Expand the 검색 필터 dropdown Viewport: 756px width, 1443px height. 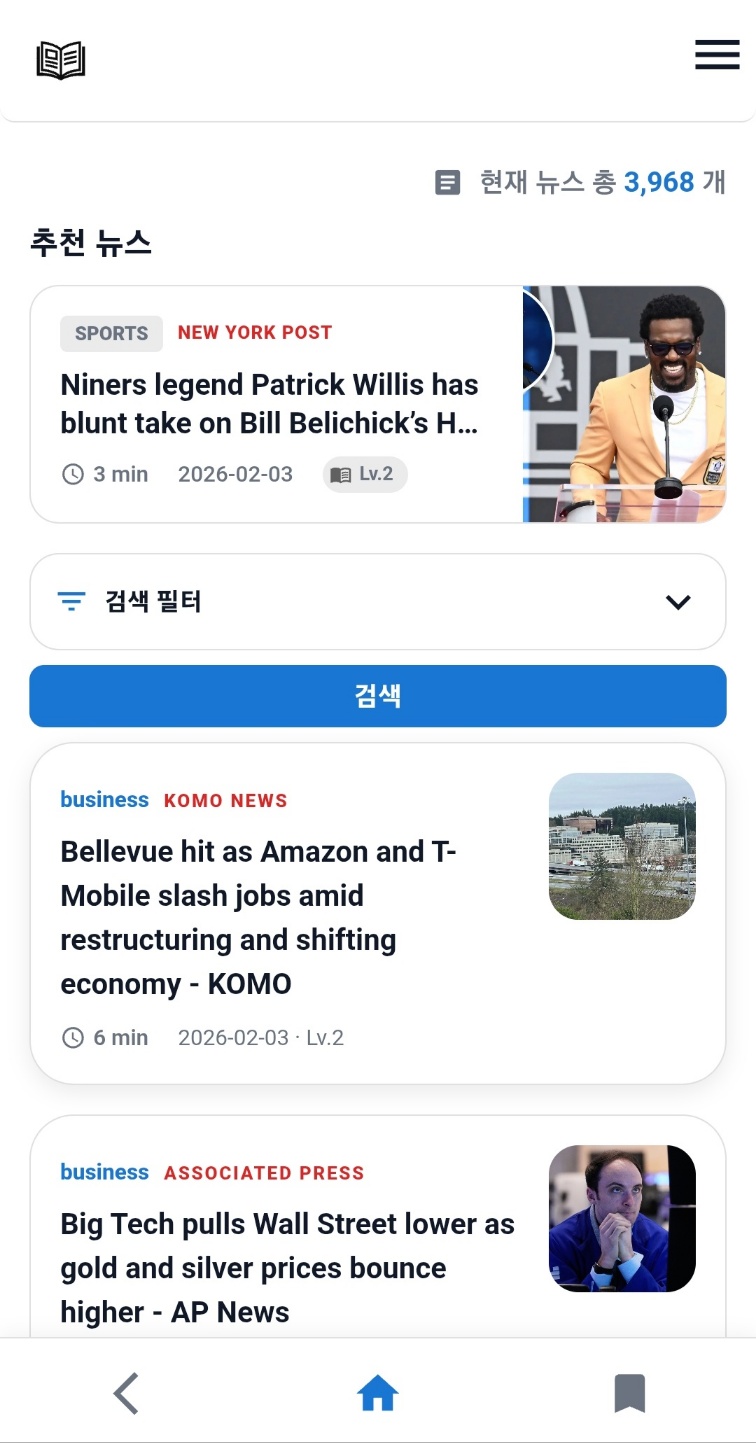[x=377, y=602]
